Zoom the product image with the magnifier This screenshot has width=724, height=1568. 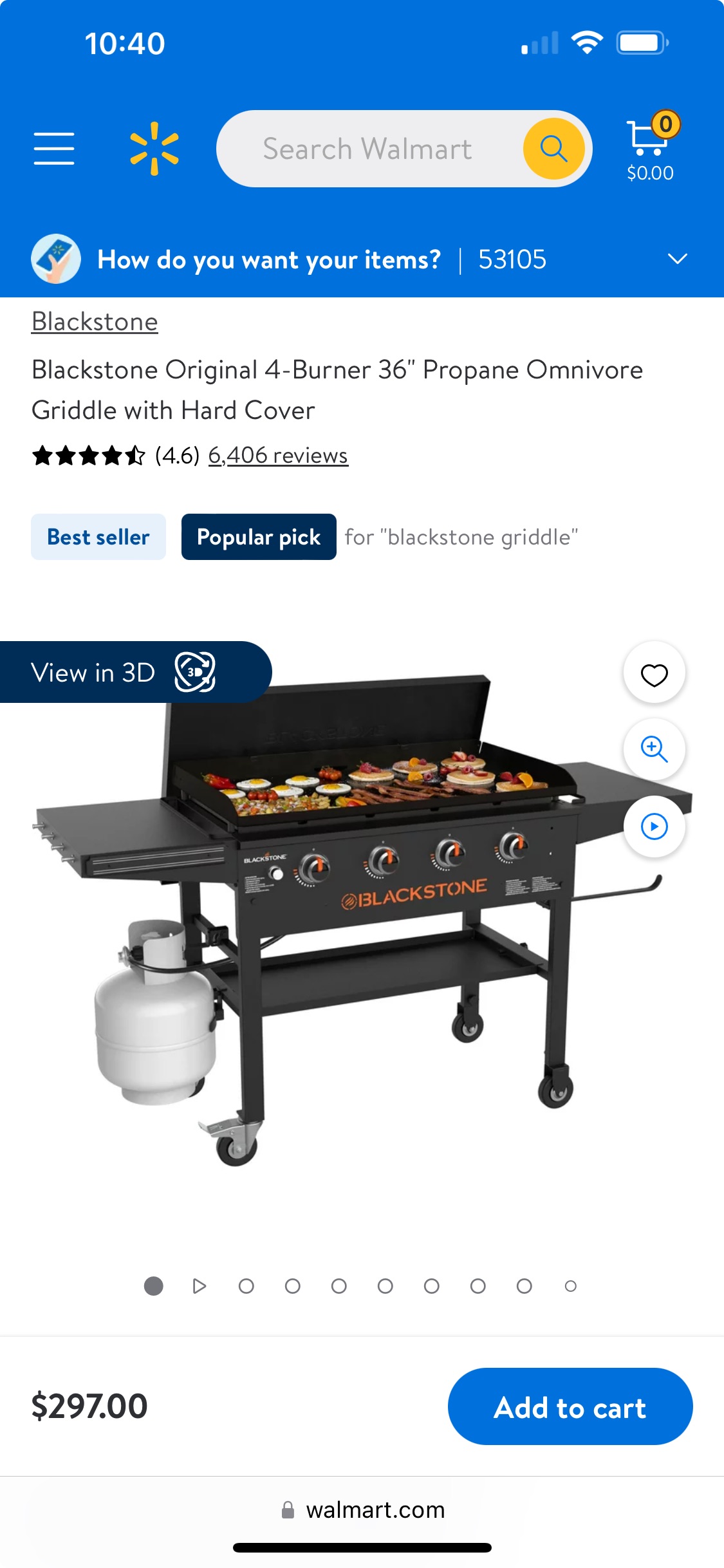tap(654, 749)
